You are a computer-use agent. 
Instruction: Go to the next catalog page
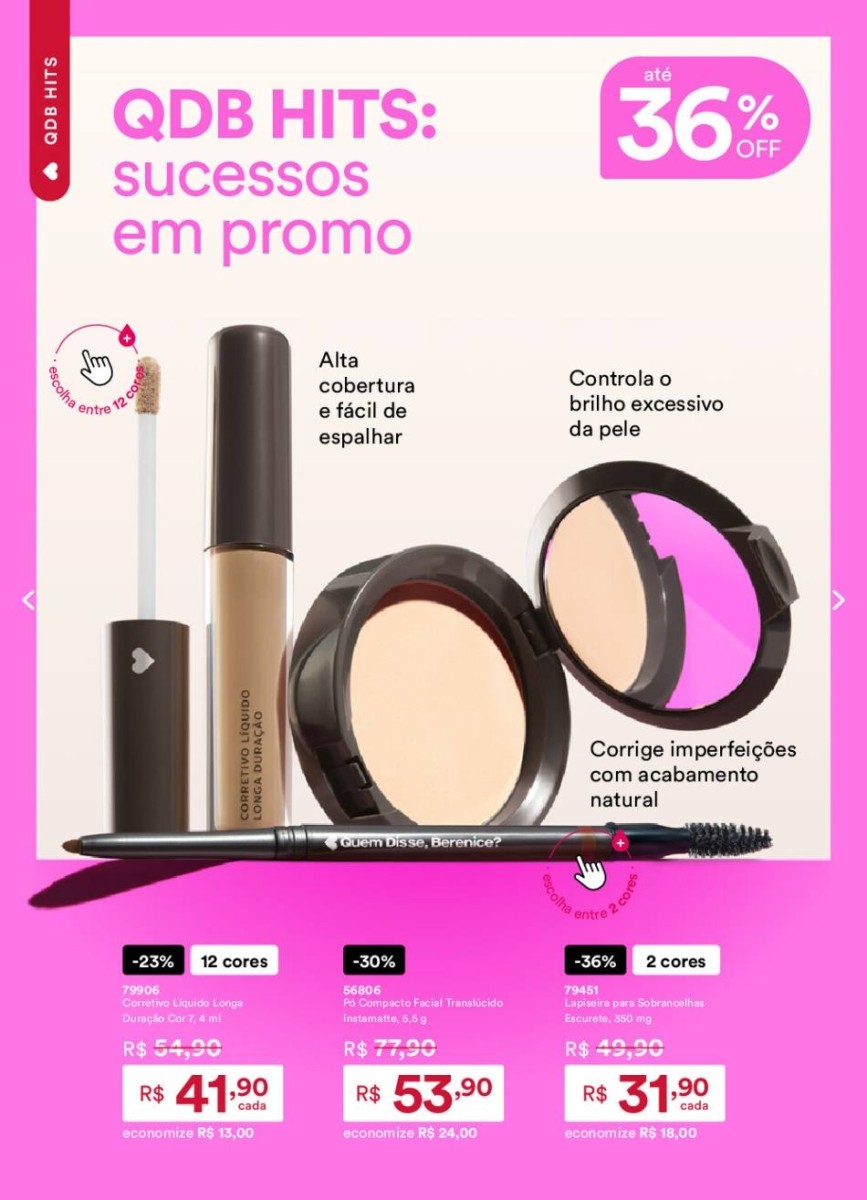click(838, 600)
